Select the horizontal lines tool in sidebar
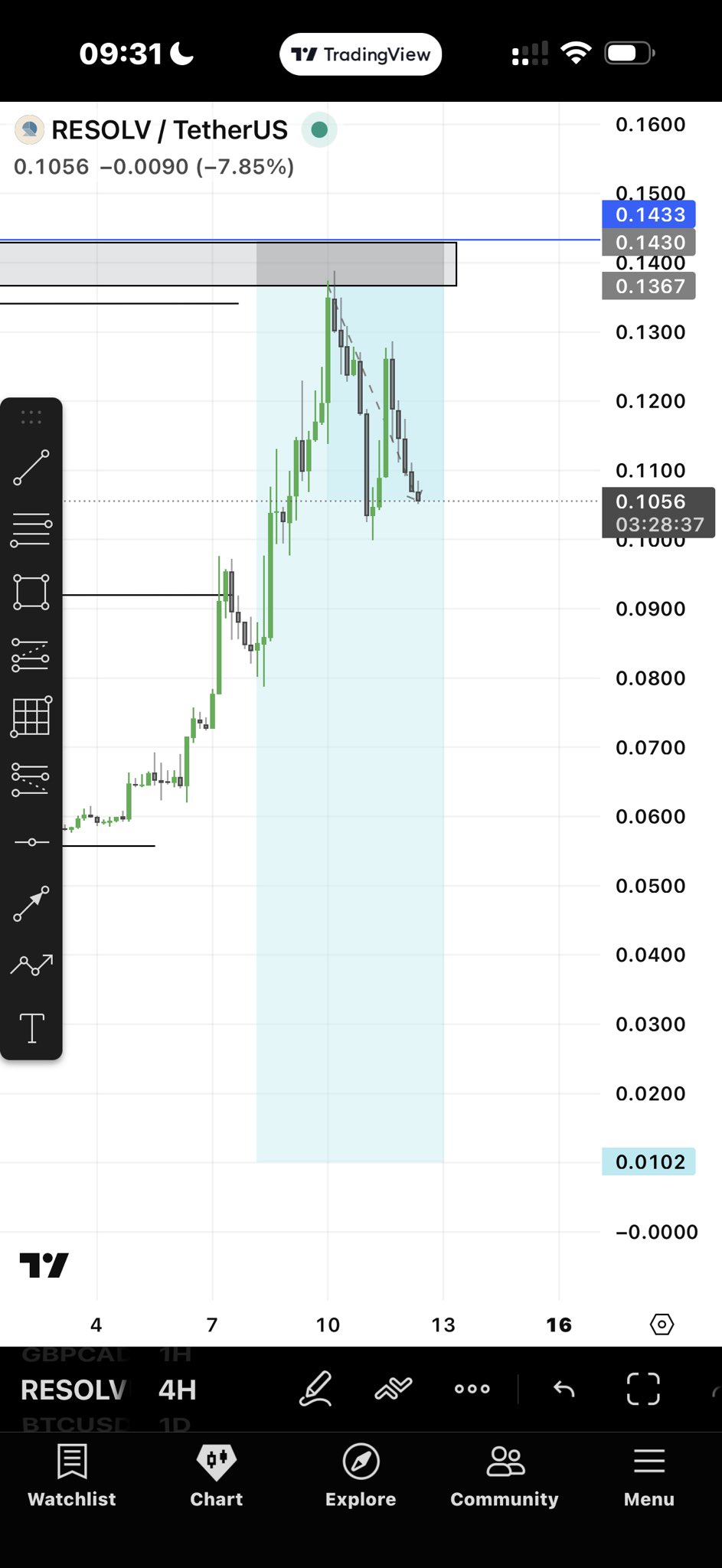 (x=31, y=530)
